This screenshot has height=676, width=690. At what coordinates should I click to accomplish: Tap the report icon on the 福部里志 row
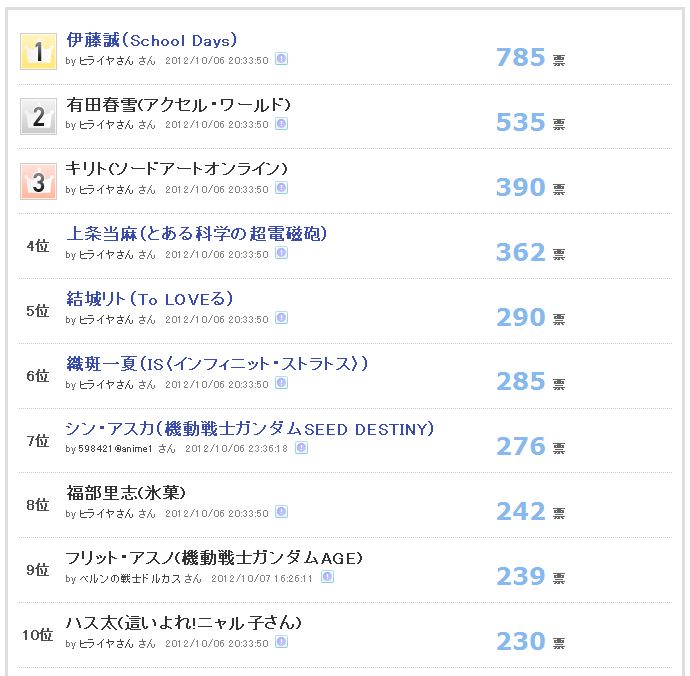click(282, 513)
